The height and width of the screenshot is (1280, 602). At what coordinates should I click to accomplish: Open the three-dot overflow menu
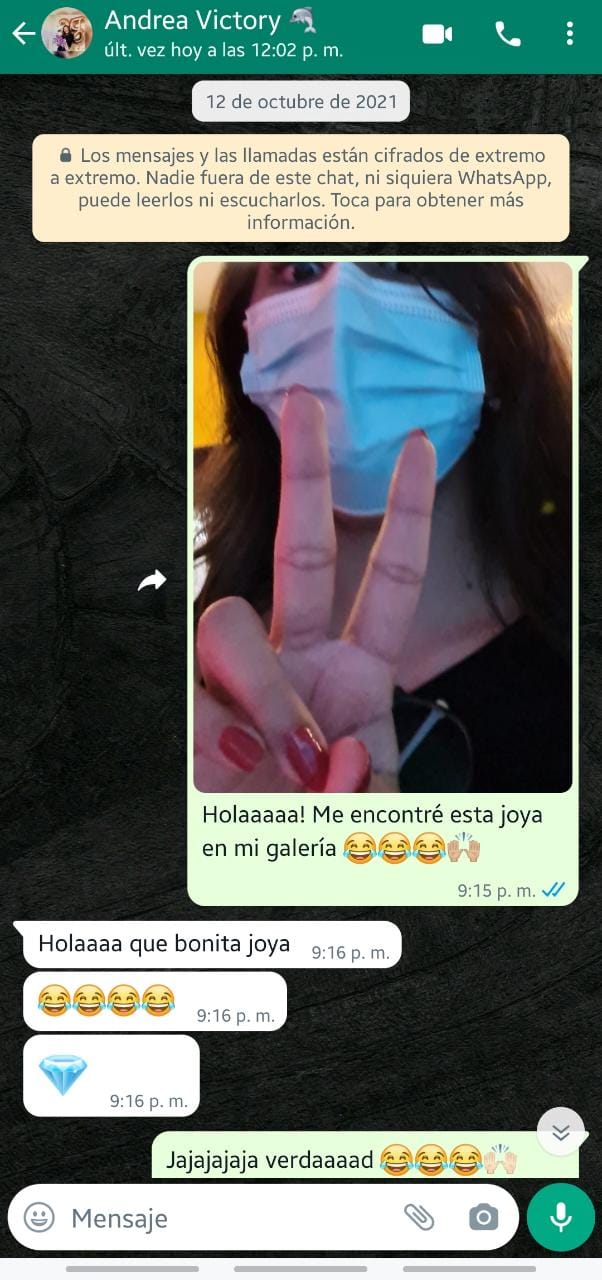click(569, 34)
